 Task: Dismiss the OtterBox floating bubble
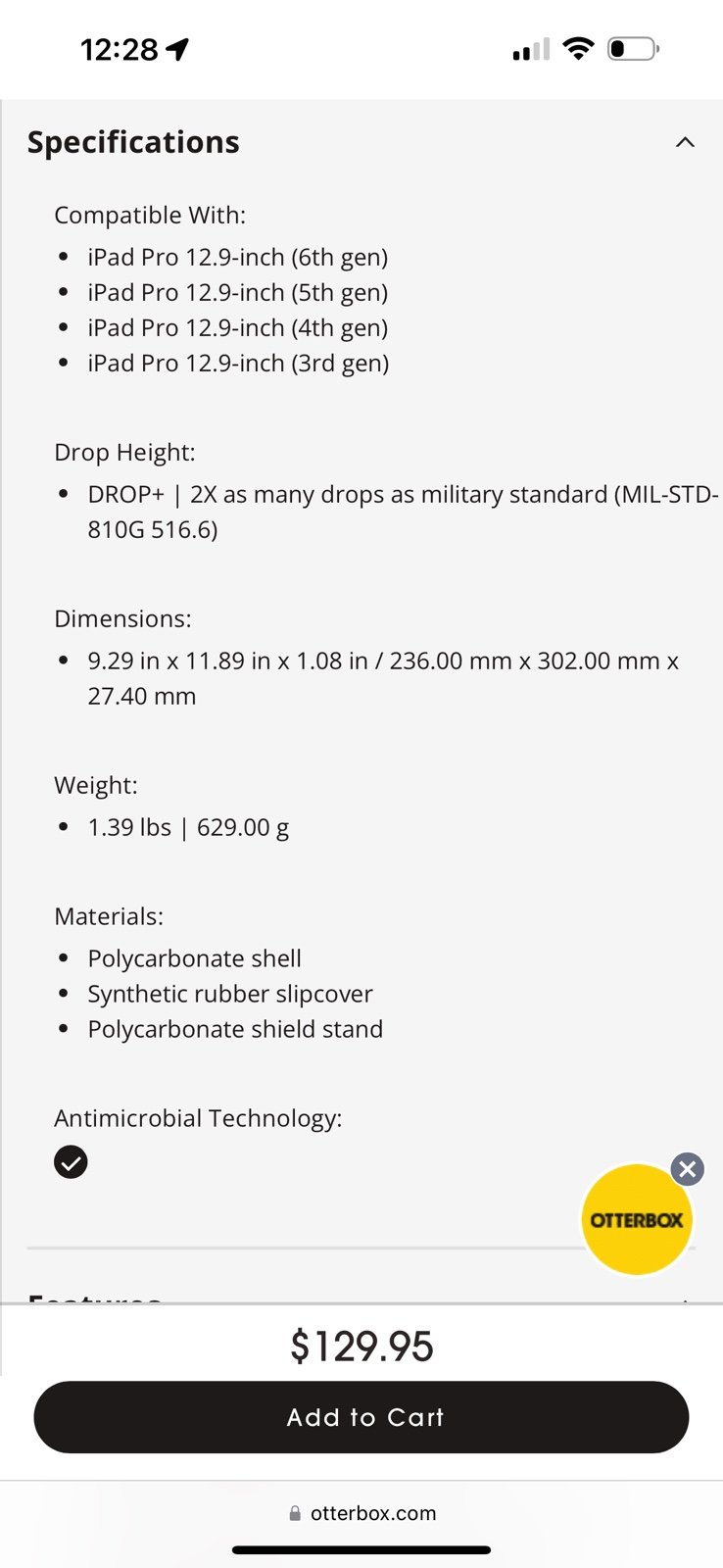pos(688,1168)
